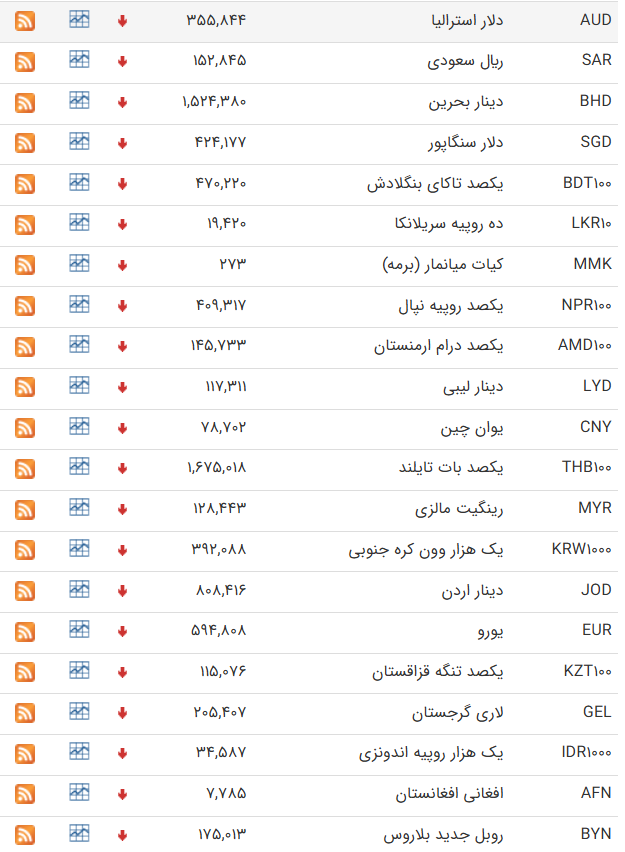Open the RSS feed for THB100

point(25,468)
